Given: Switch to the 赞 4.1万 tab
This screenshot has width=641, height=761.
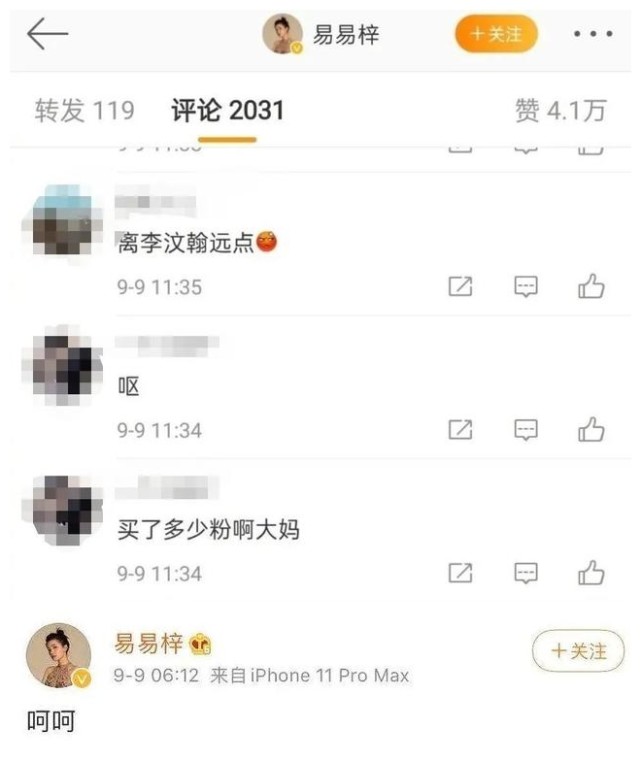Looking at the screenshot, I should [x=560, y=111].
